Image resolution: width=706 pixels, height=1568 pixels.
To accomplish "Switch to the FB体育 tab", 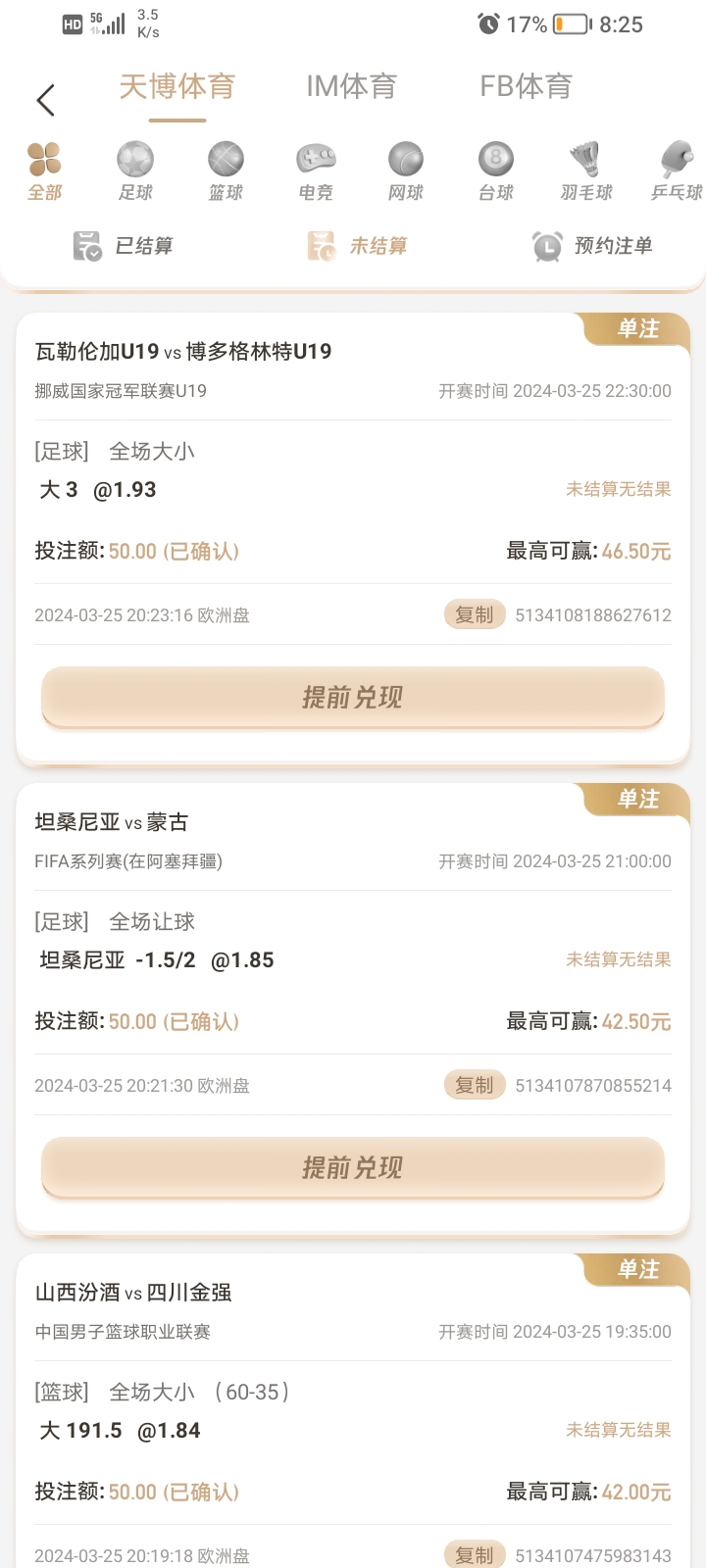I will [x=526, y=87].
